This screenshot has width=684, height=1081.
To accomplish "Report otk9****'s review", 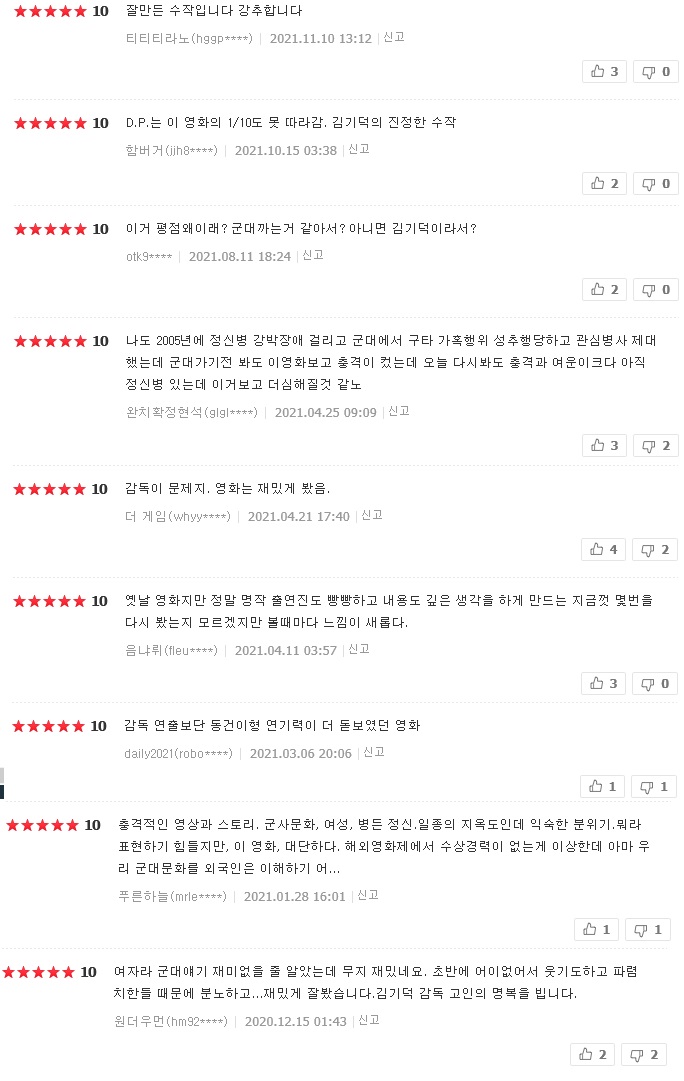I will pos(313,255).
